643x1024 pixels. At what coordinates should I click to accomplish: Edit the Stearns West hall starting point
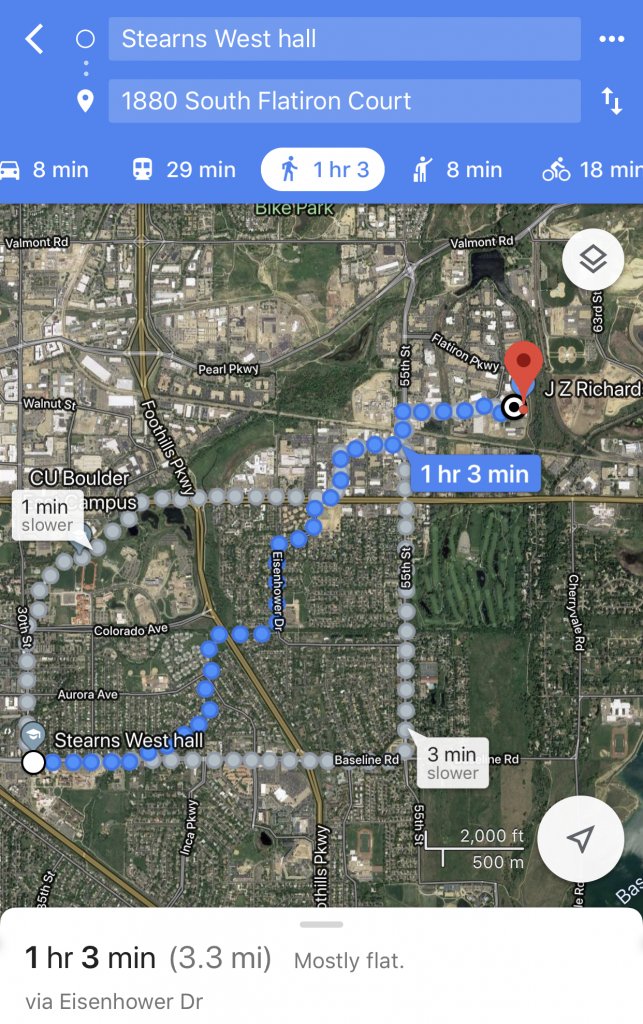(x=344, y=40)
